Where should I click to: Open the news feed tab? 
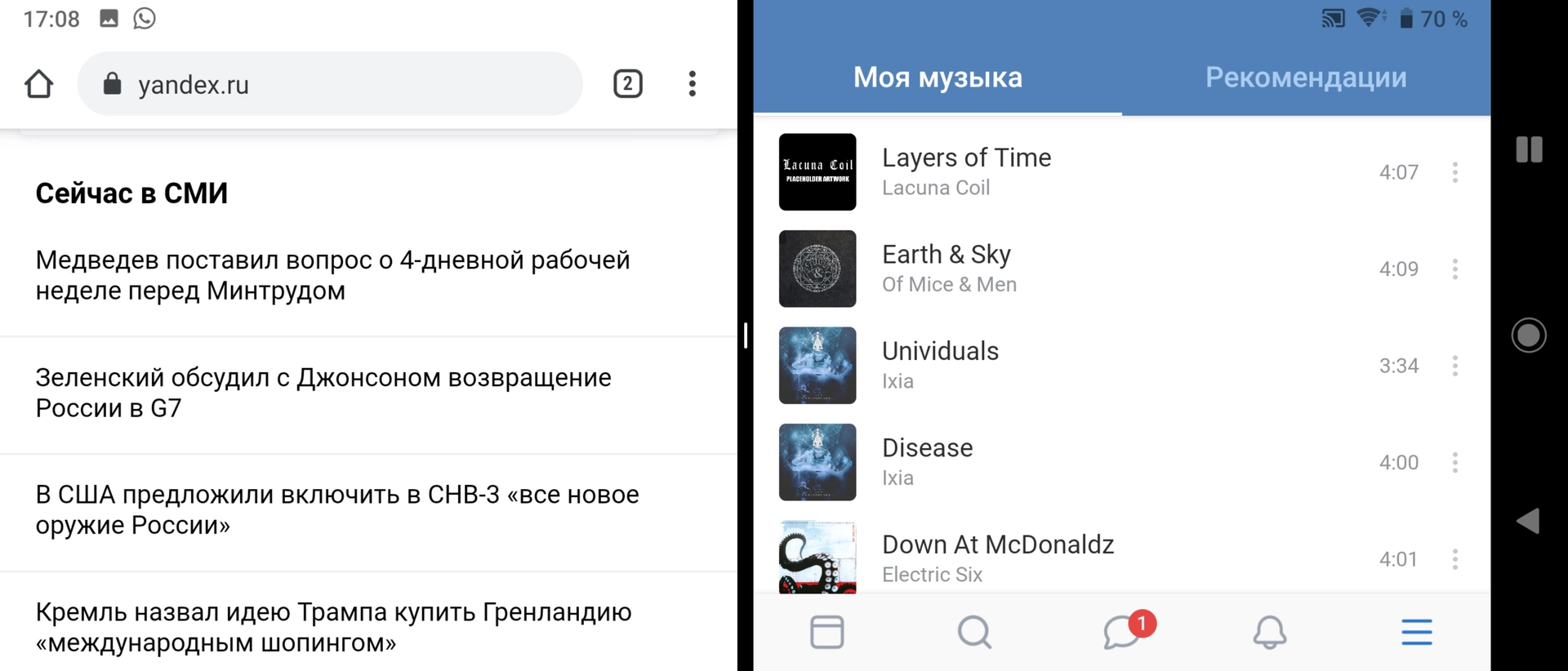826,632
